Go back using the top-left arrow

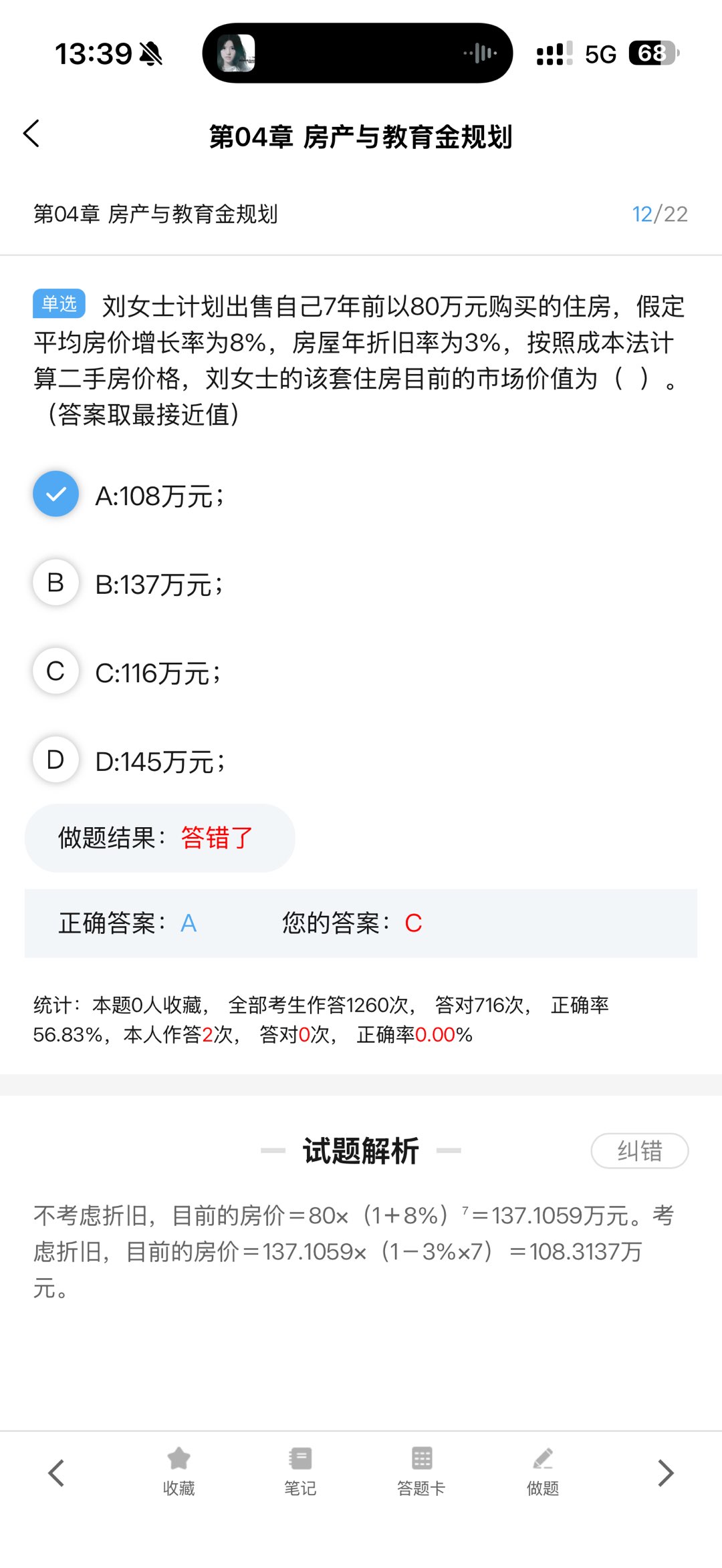pos(31,134)
